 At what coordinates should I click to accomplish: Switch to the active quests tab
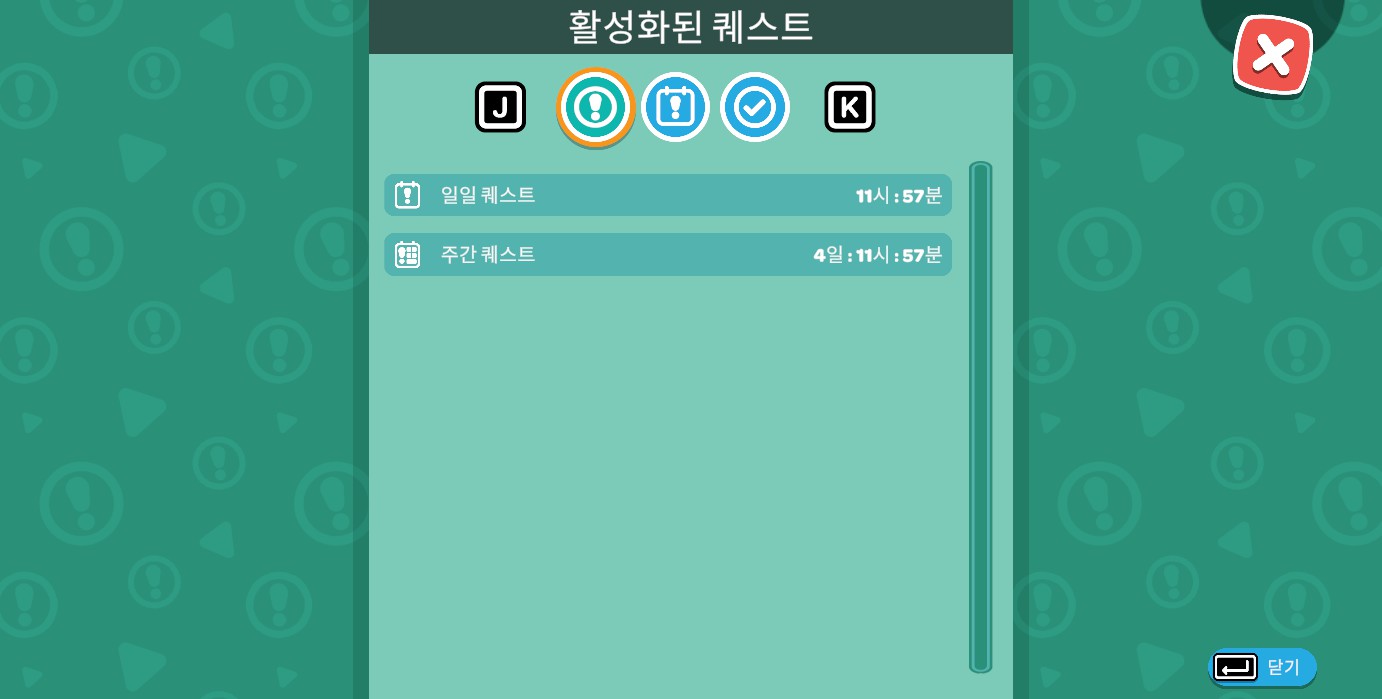coord(596,107)
